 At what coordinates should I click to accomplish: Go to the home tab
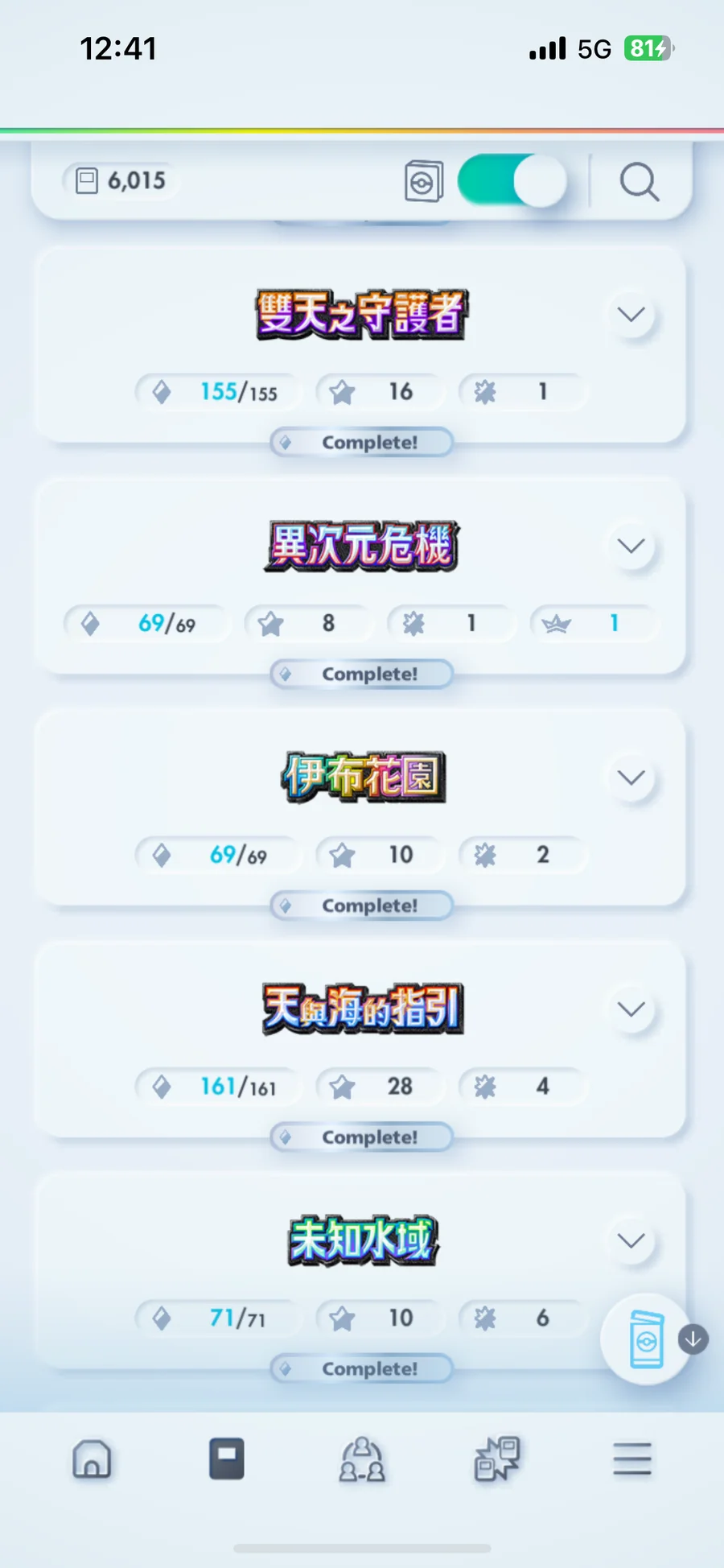pos(92,1459)
